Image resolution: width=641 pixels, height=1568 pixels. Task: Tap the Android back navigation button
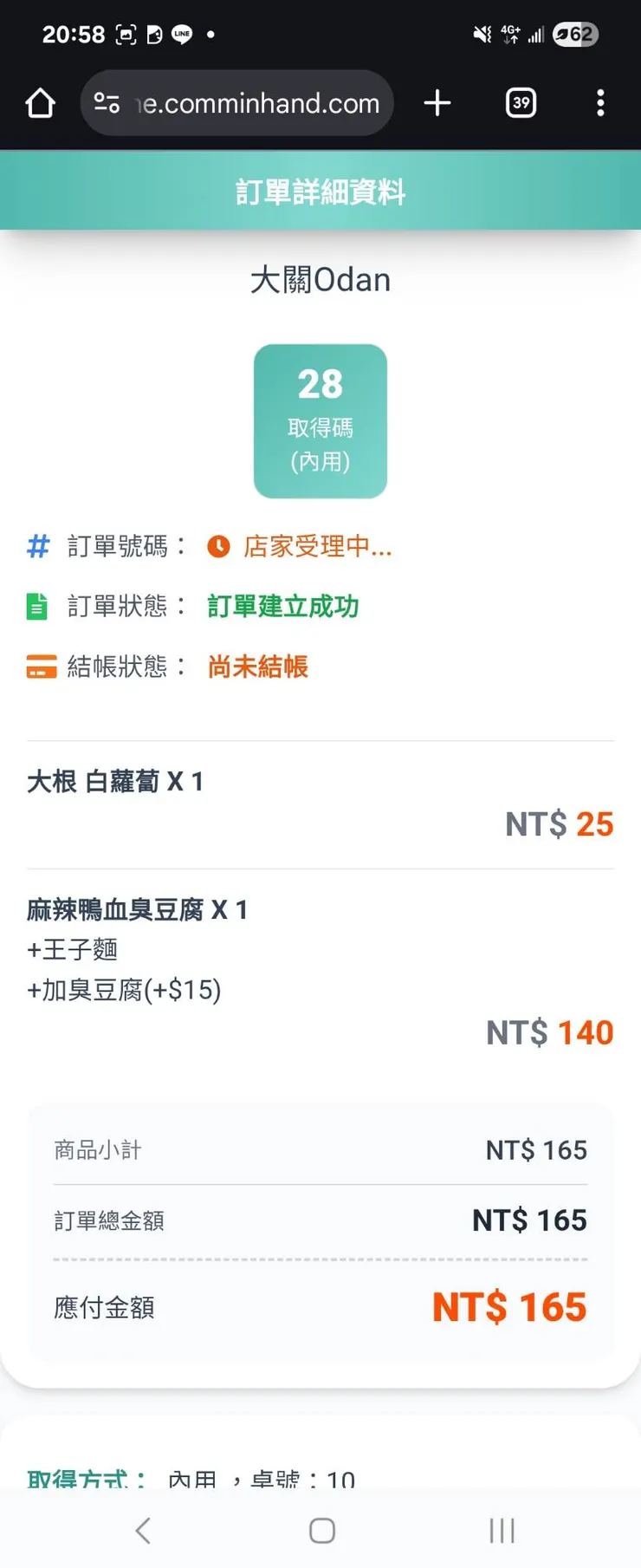point(142,1530)
